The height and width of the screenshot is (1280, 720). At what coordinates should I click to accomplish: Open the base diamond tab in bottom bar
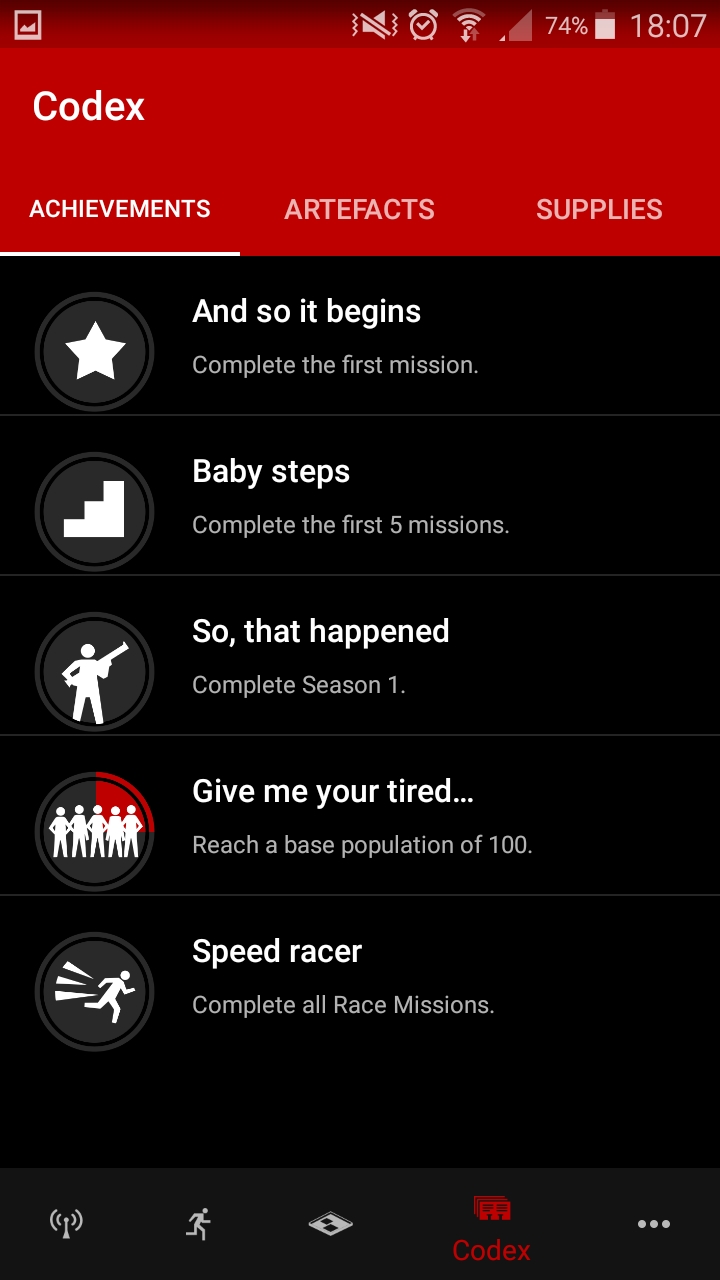tap(330, 1223)
